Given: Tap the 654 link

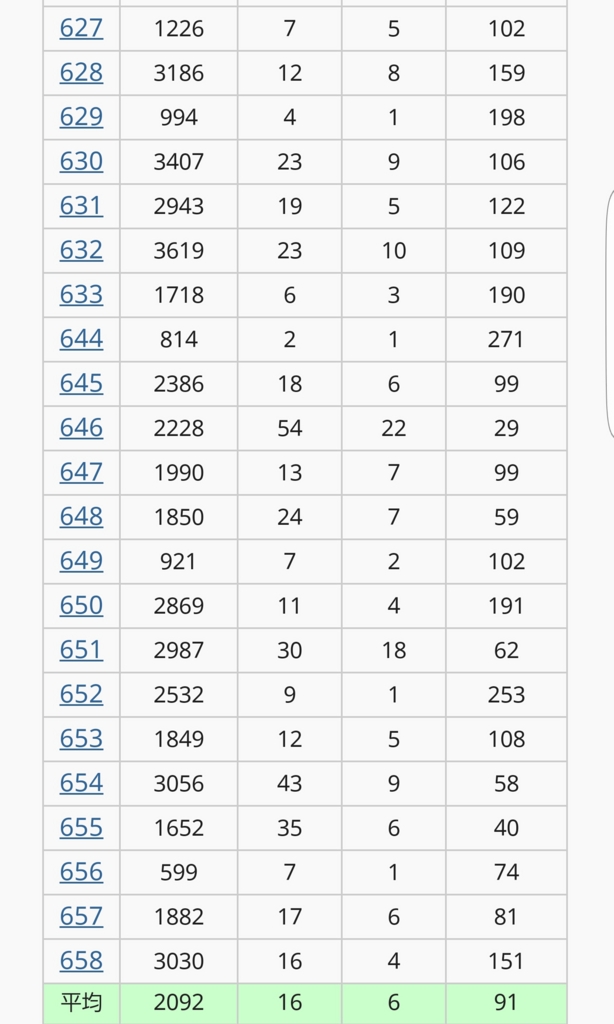Looking at the screenshot, I should 81,782.
